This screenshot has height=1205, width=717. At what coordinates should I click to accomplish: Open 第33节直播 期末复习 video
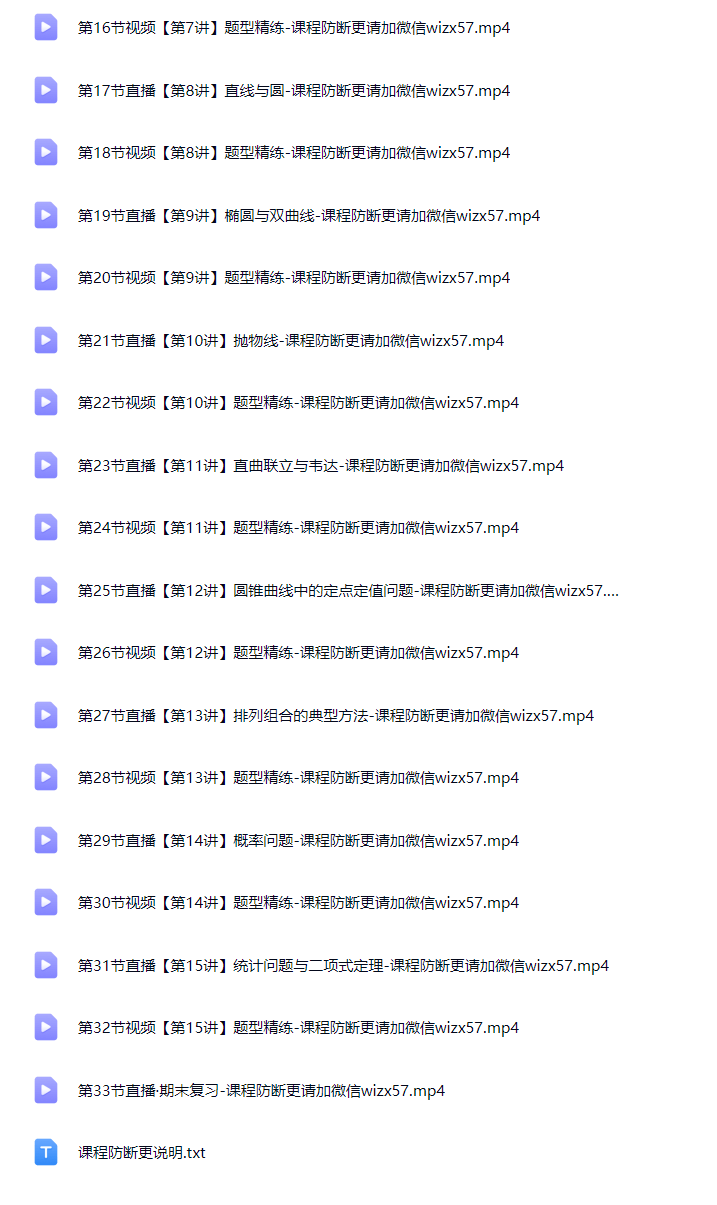click(x=262, y=1090)
